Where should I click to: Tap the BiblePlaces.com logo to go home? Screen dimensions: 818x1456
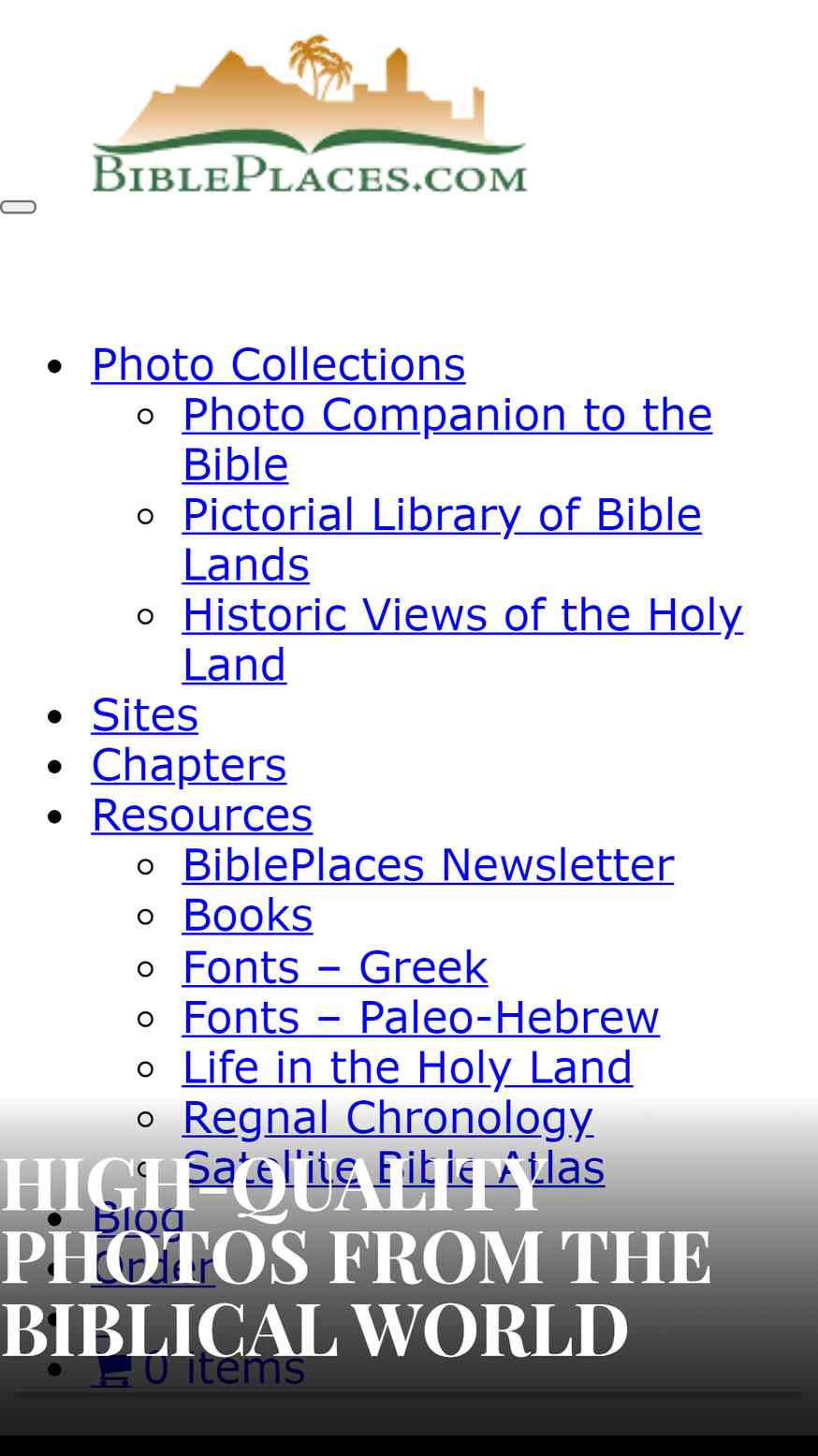coord(310,113)
